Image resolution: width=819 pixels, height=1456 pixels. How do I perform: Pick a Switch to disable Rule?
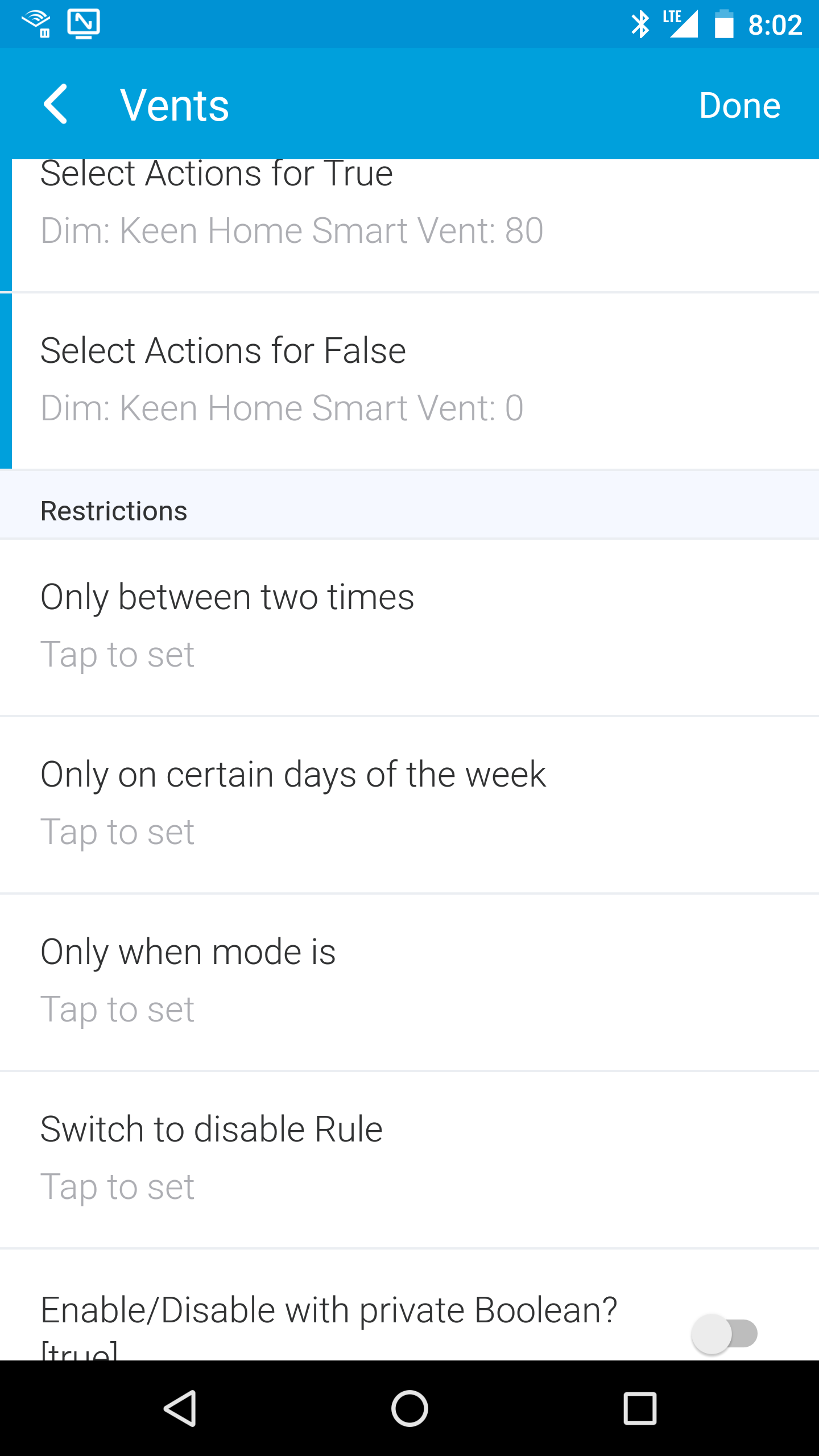point(409,1160)
